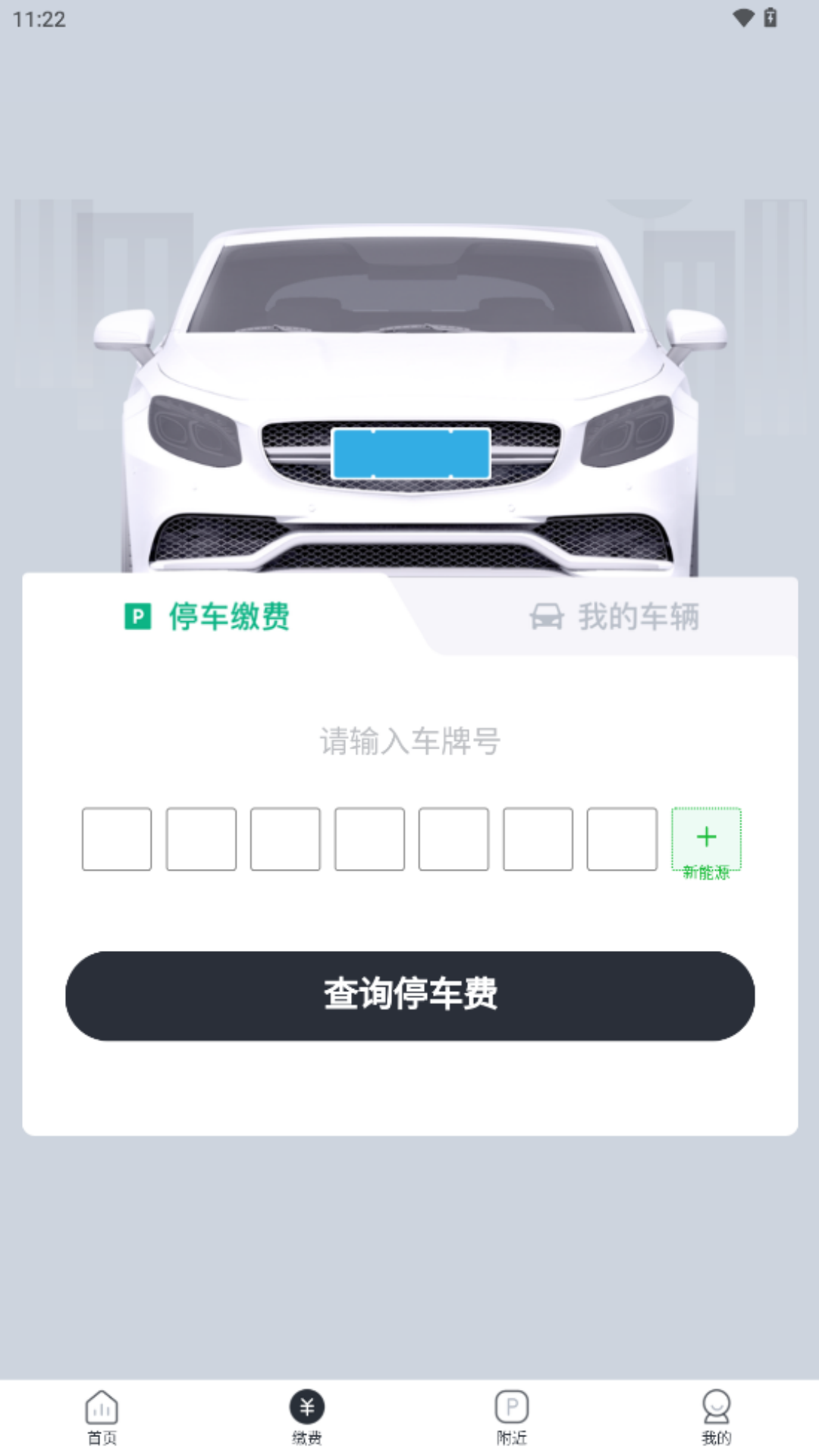Tap the 请输入车牌号 placeholder text
819x1456 pixels.
click(409, 742)
